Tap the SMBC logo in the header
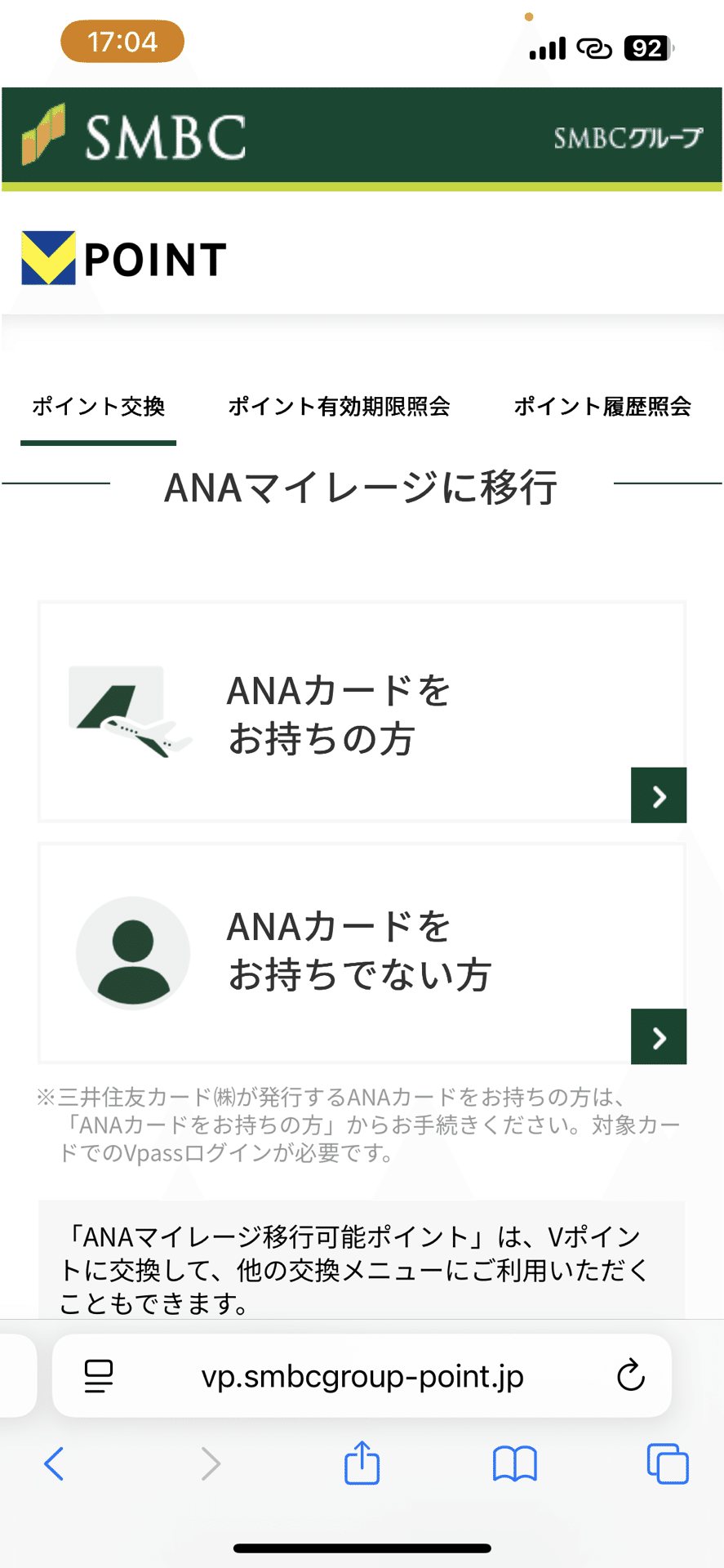Screen dimensions: 724x1568 tap(139, 135)
